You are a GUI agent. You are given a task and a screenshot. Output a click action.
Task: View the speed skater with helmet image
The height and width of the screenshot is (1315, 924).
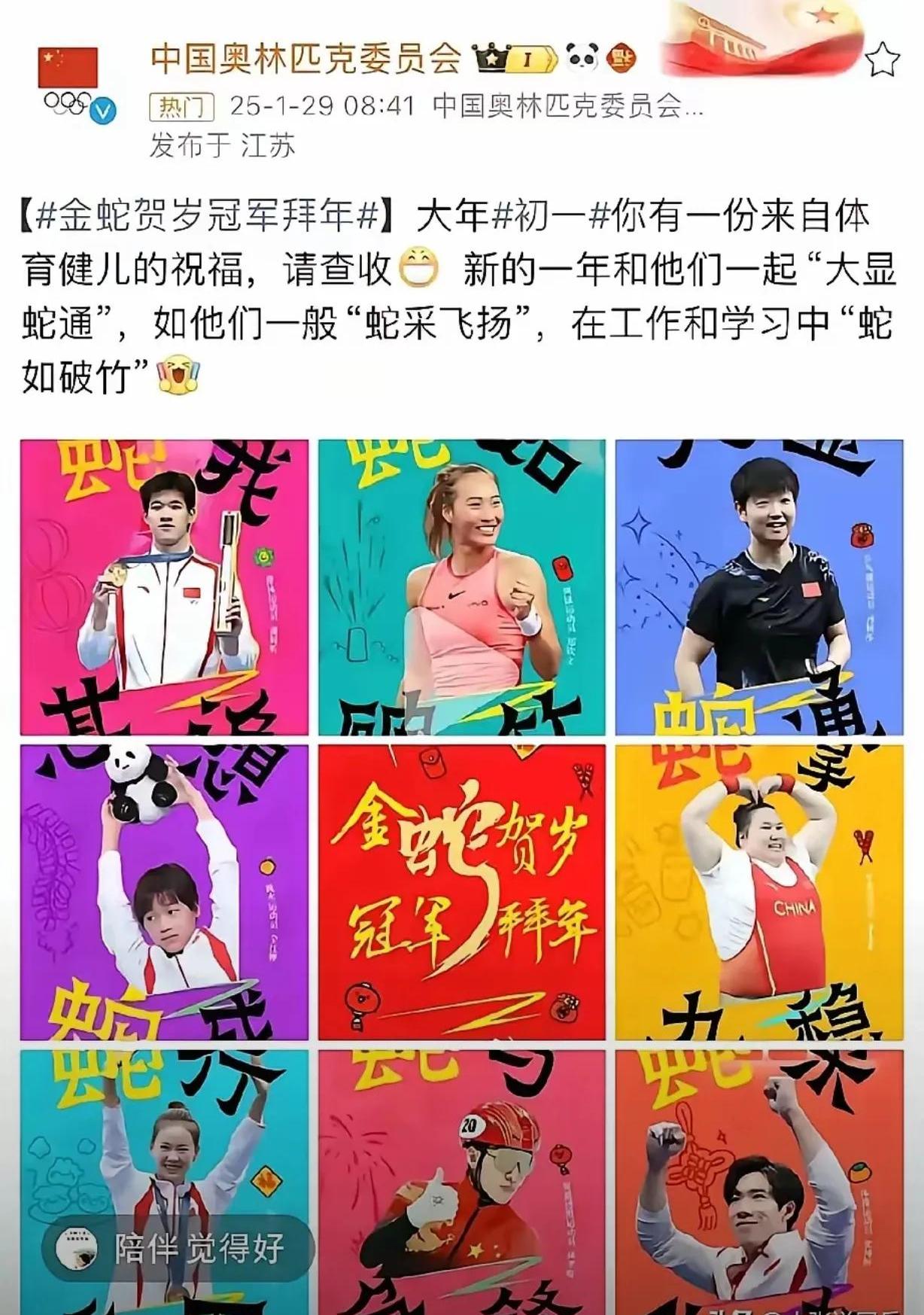461,1182
